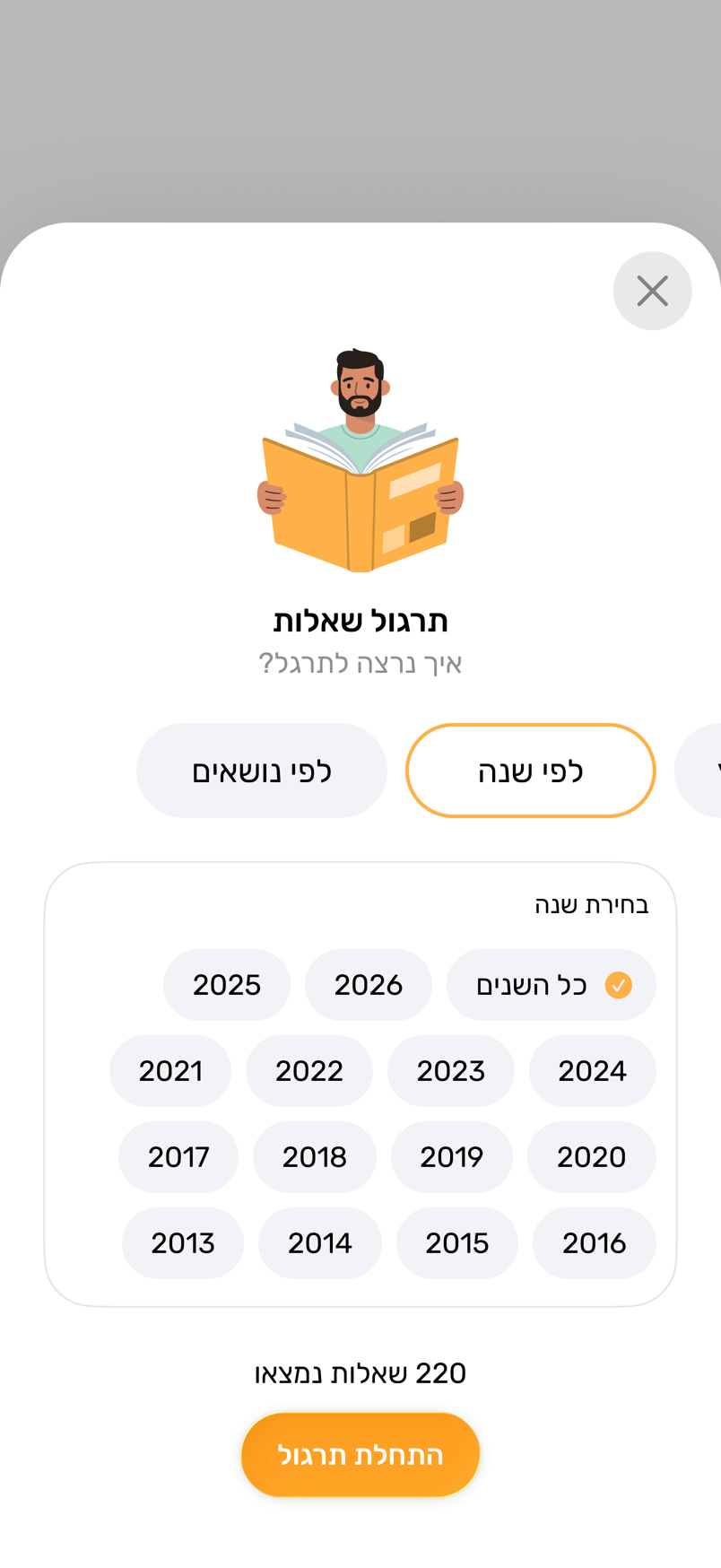This screenshot has width=721, height=1568.
Task: Choose the 2016 chip
Action: [x=595, y=1243]
